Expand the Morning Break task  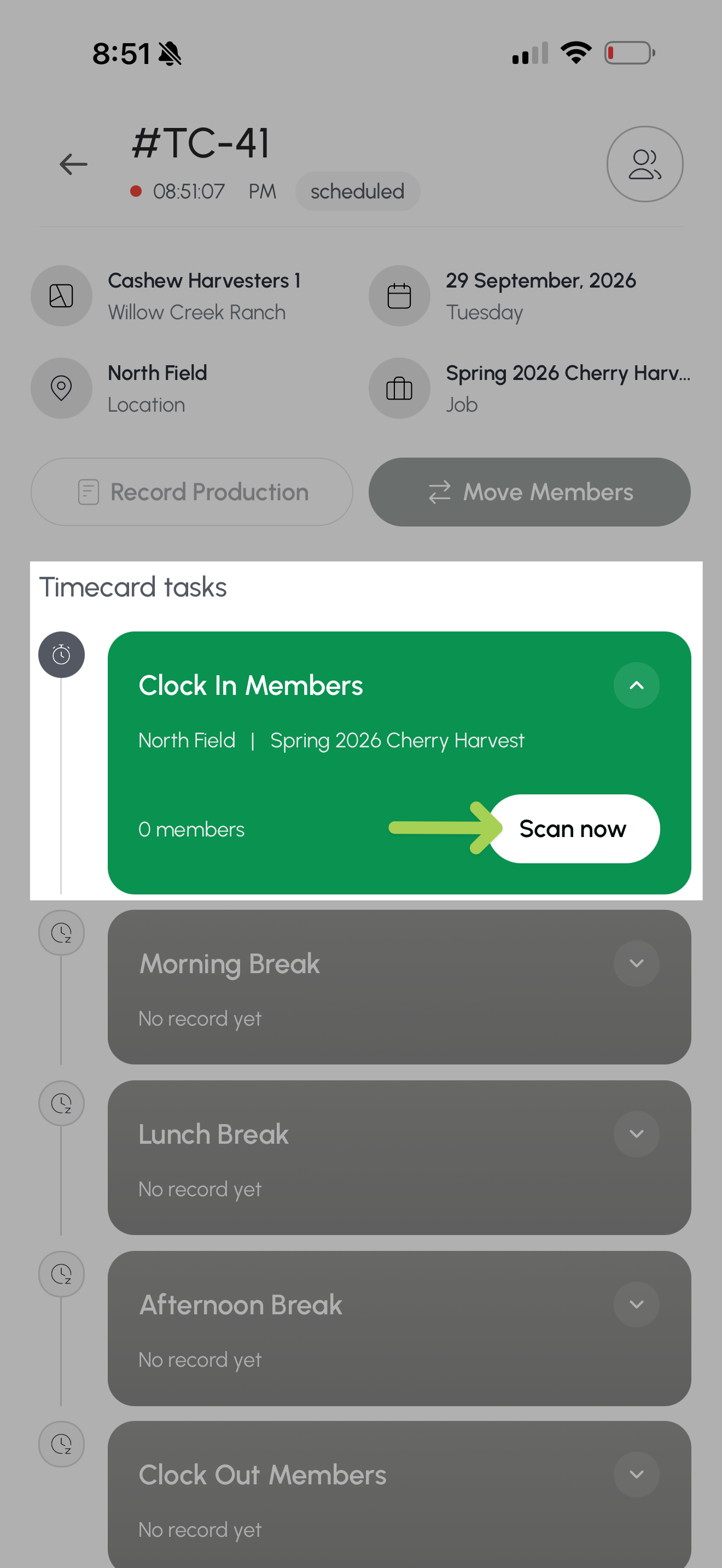(x=636, y=963)
